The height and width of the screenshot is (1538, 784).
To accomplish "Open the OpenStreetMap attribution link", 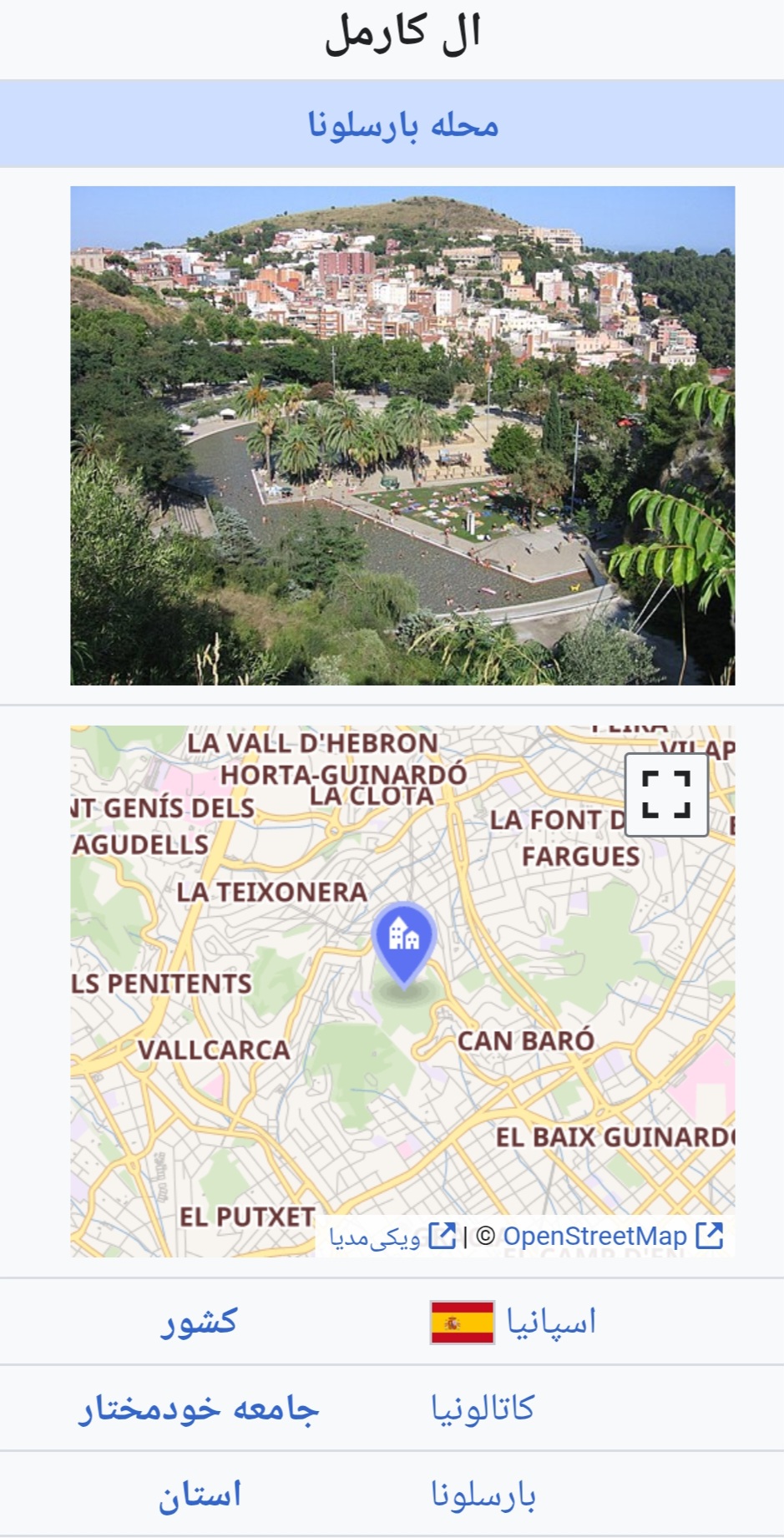I will point(594,1236).
